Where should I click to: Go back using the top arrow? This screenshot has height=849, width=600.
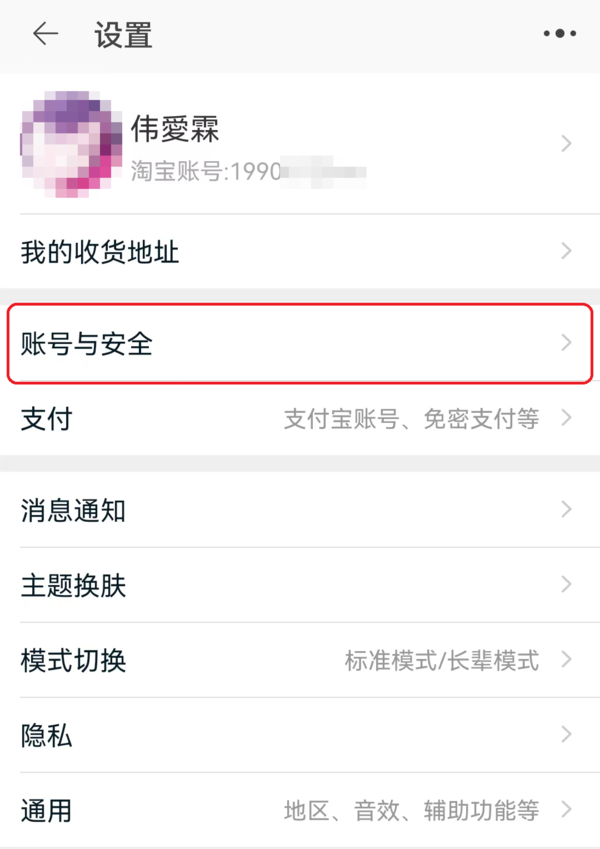click(45, 34)
